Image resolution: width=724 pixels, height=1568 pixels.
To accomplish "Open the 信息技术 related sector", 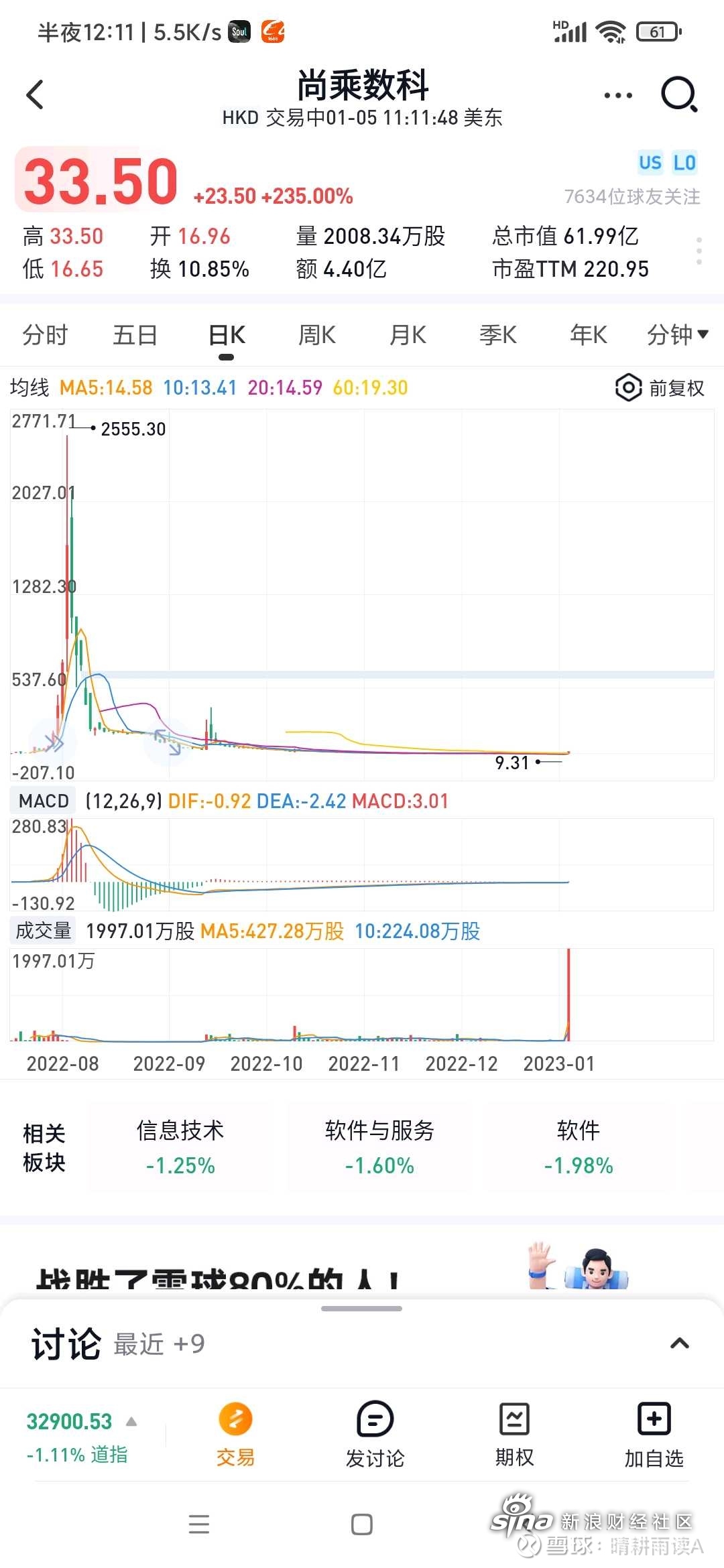I will [180, 1148].
